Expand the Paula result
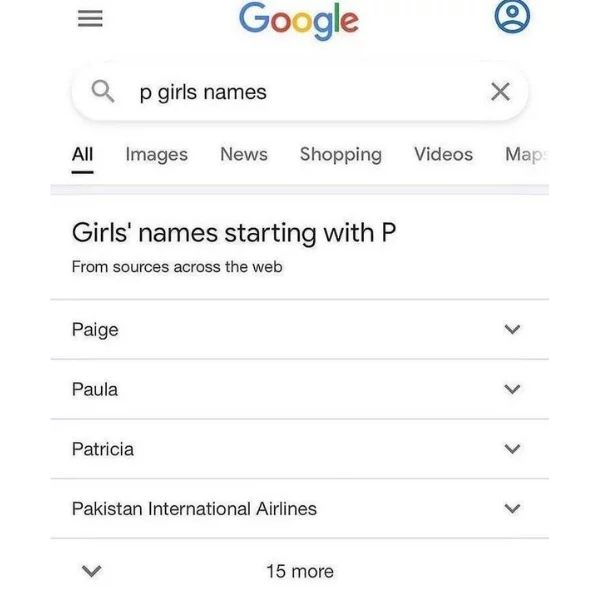Screen dimensions: 600x600 click(512, 389)
